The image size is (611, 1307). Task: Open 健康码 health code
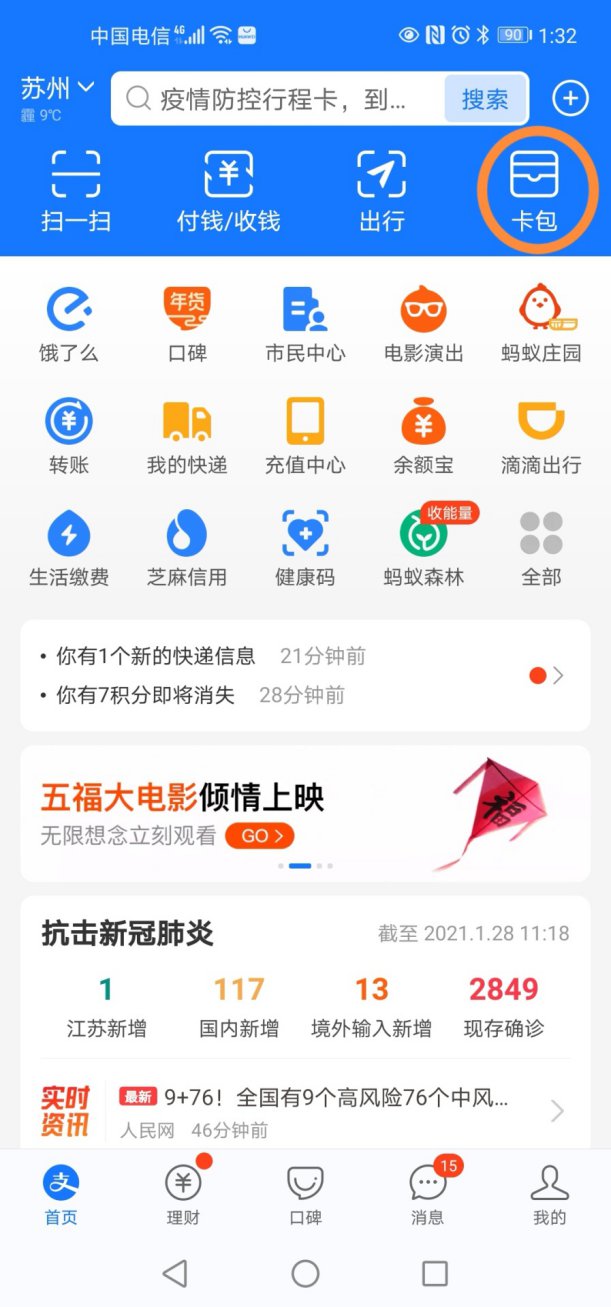click(x=305, y=547)
